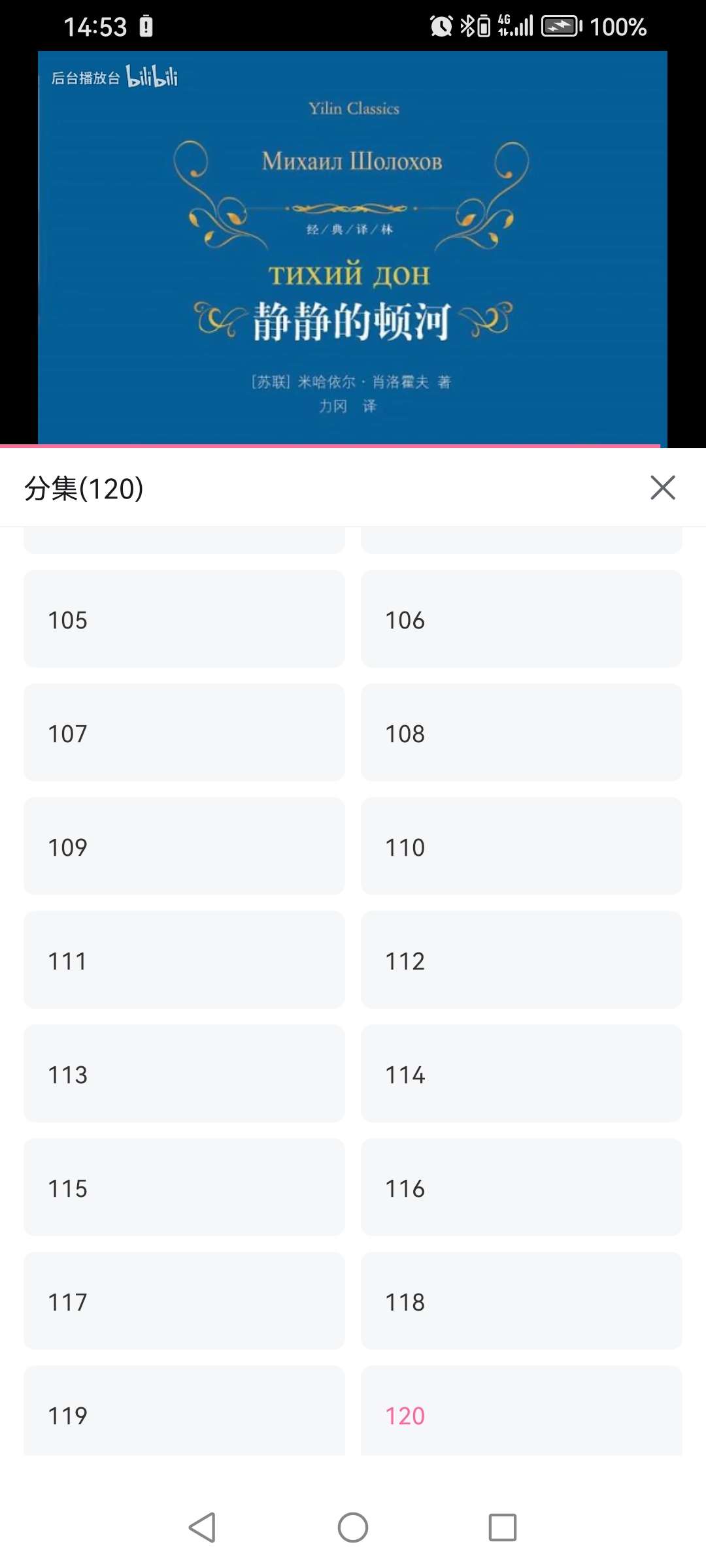Tap episode 114
Viewport: 706px width, 1568px height.
[x=521, y=1074]
